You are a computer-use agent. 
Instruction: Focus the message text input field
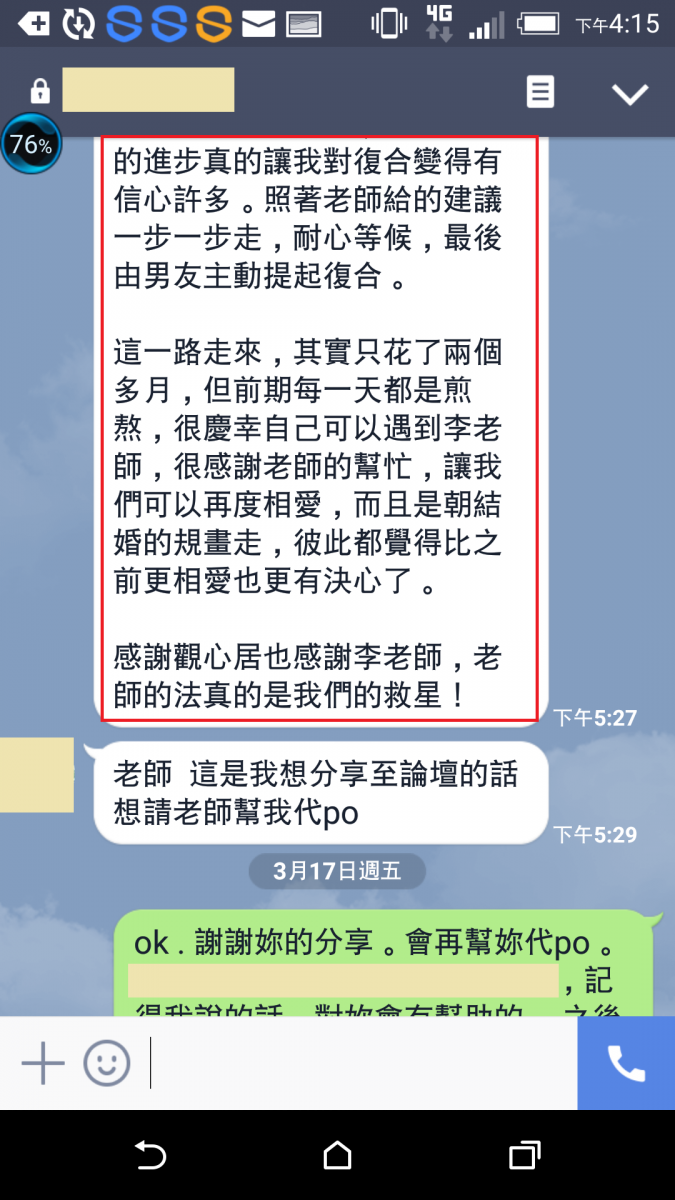360,1062
